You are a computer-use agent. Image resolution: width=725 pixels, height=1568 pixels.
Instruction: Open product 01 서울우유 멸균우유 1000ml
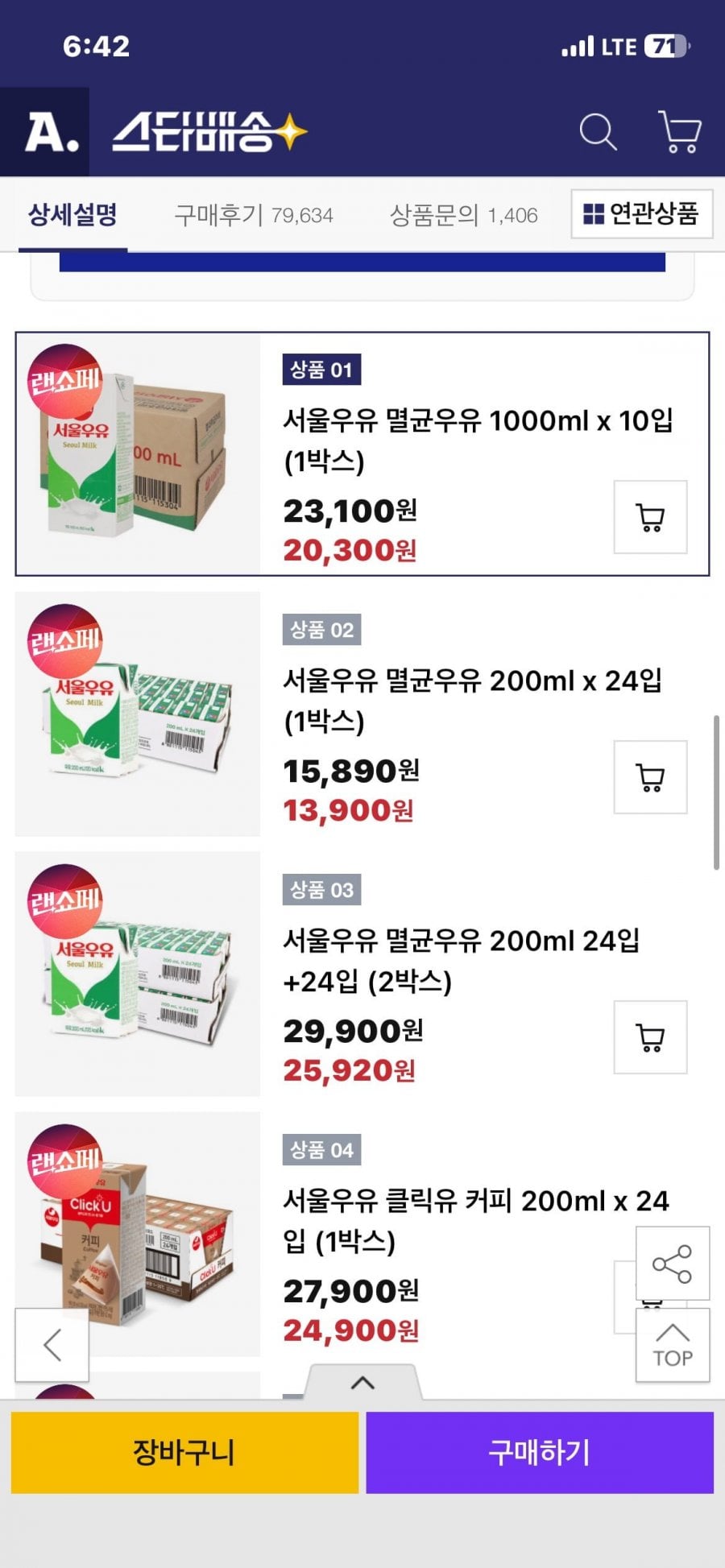[477, 440]
